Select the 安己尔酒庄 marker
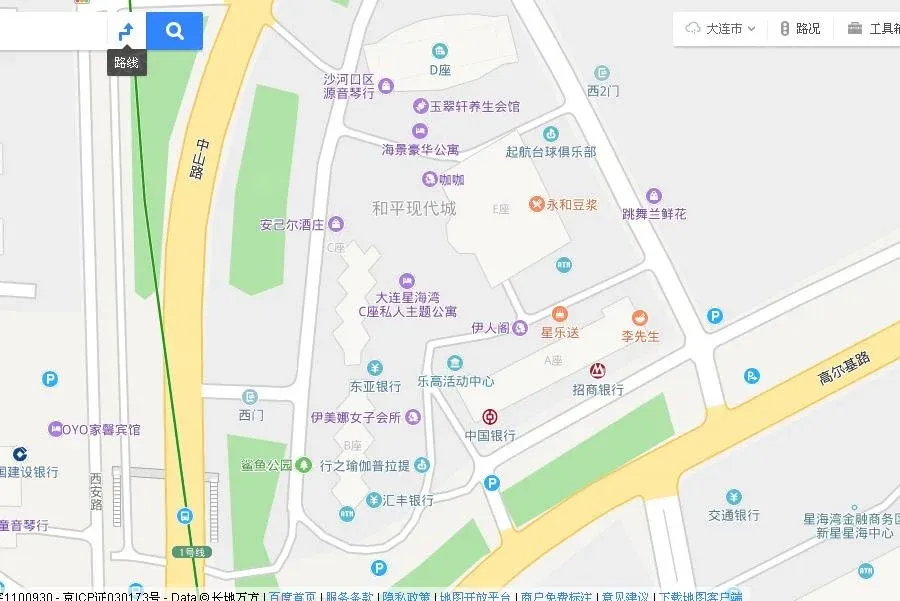Image resolution: width=900 pixels, height=601 pixels. coord(337,223)
